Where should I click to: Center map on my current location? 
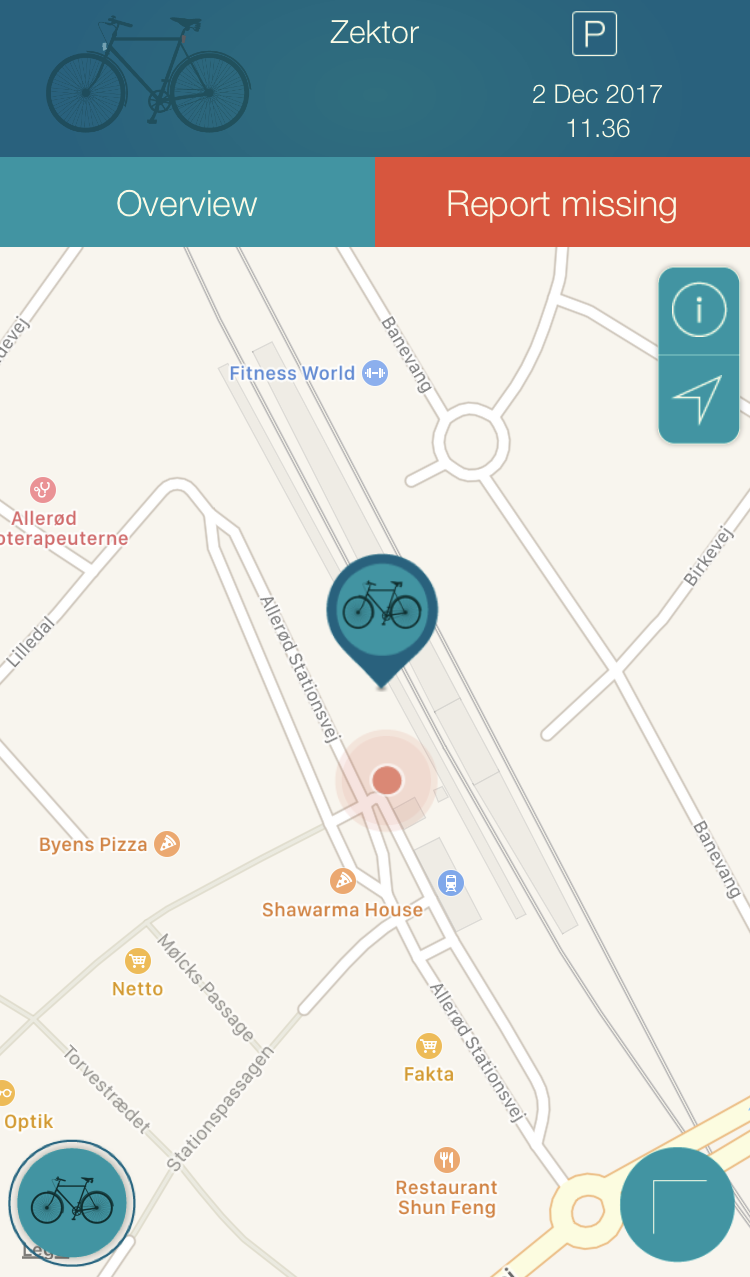[698, 400]
